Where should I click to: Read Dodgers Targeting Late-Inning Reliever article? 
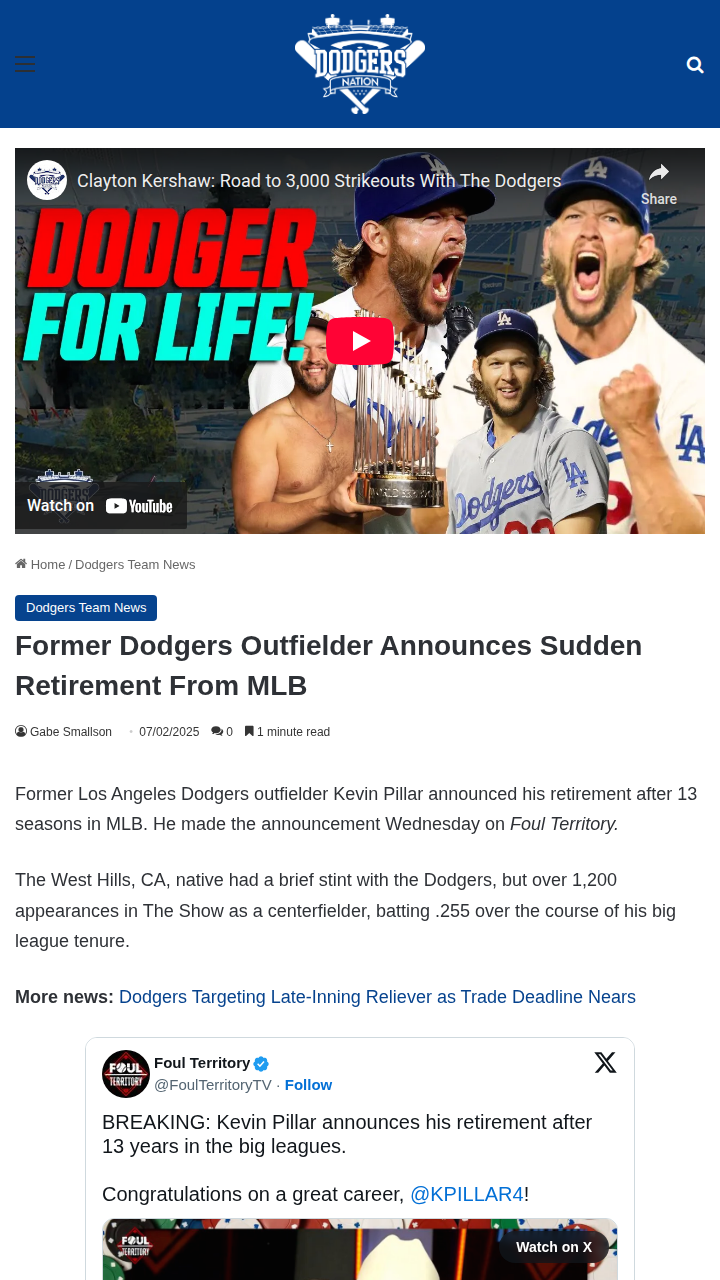coord(377,997)
